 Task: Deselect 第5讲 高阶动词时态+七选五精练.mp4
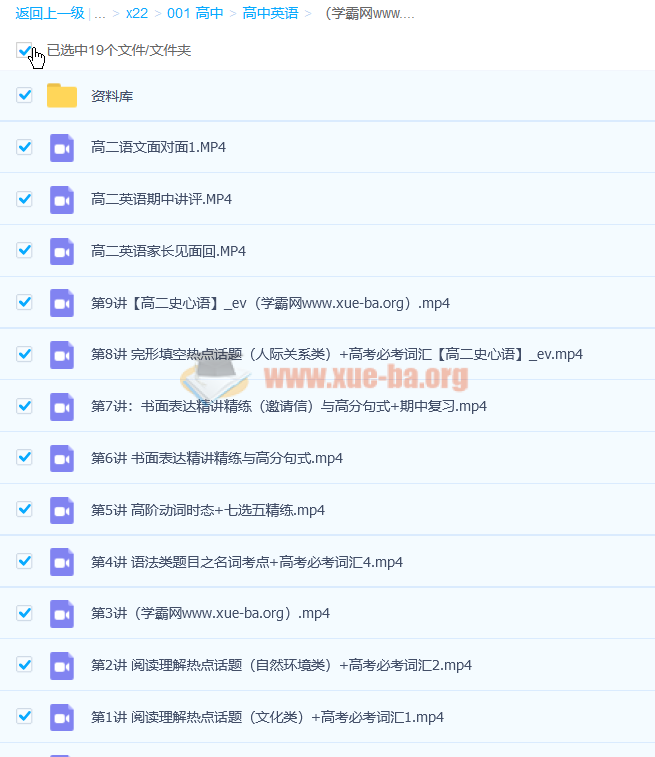coord(25,509)
